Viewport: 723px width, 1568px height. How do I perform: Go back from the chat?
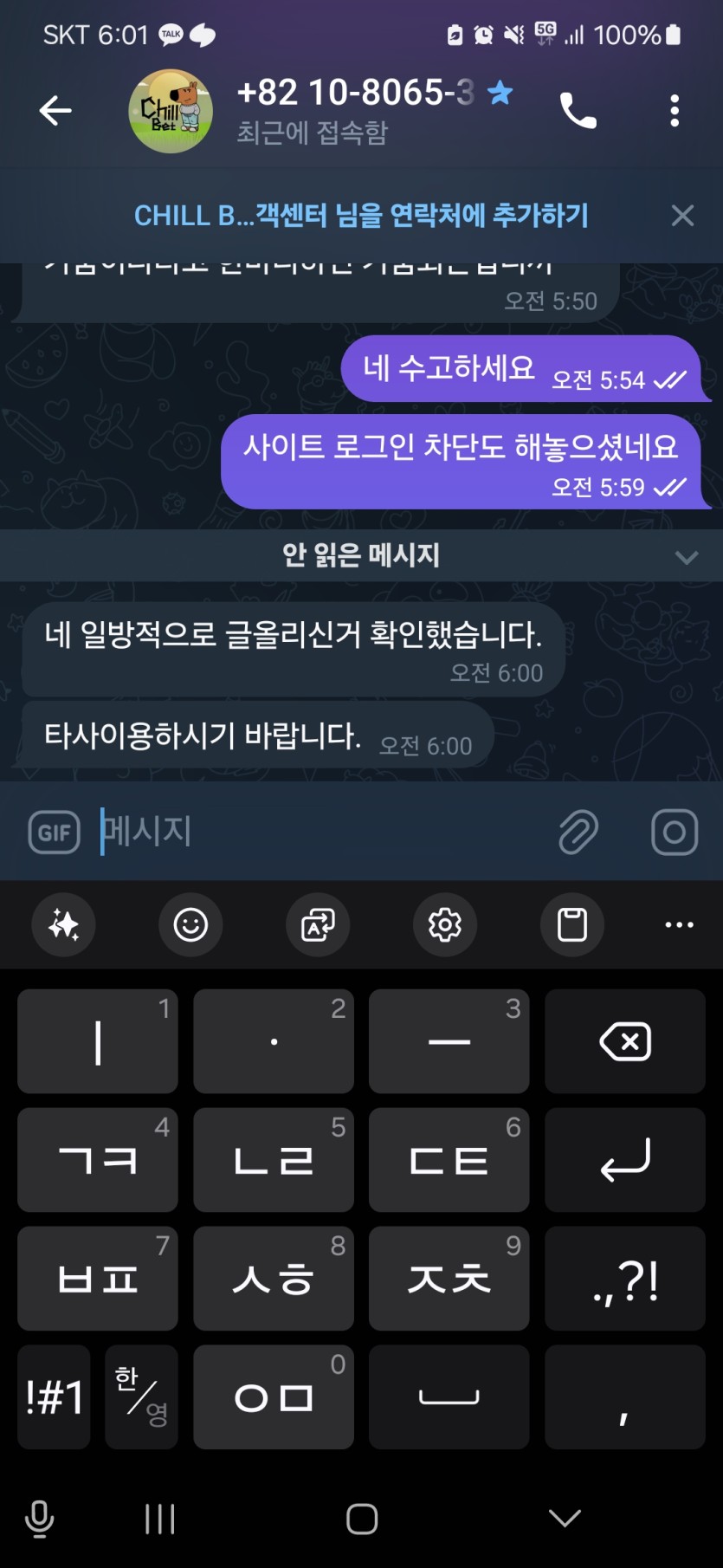55,111
